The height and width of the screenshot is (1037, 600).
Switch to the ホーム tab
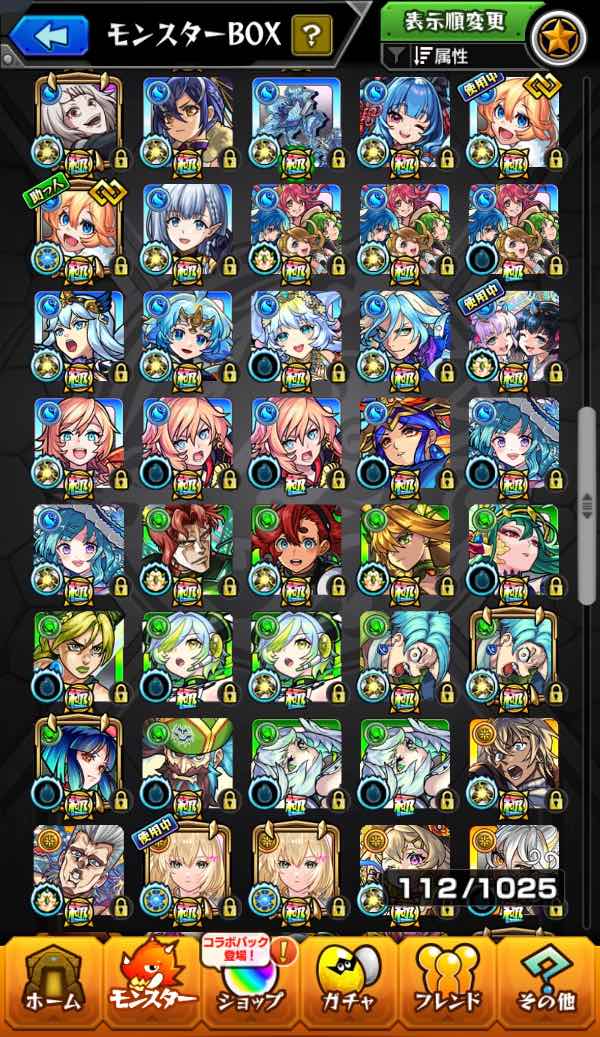click(x=49, y=985)
